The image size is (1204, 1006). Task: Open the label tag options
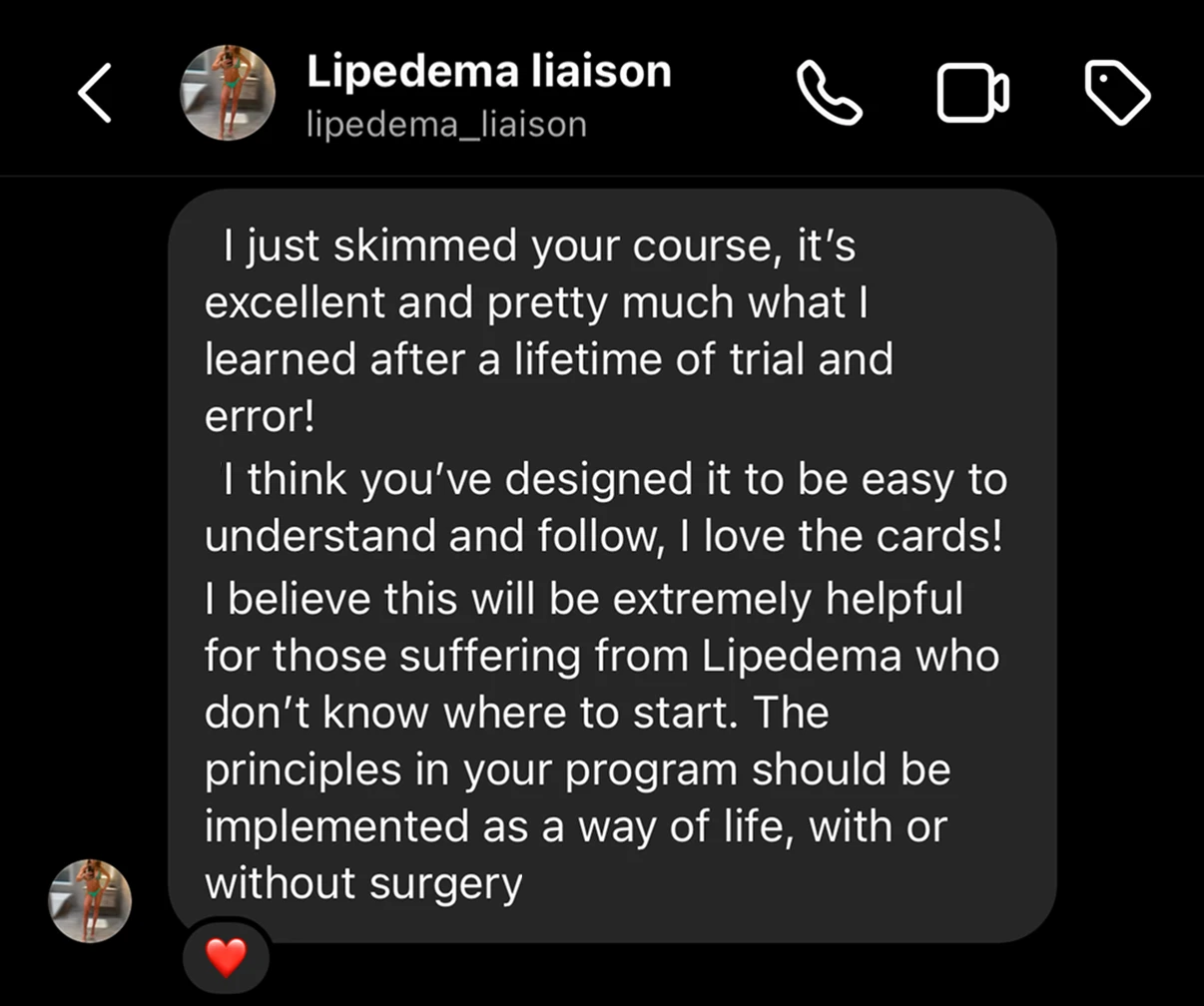pyautogui.click(x=1117, y=93)
